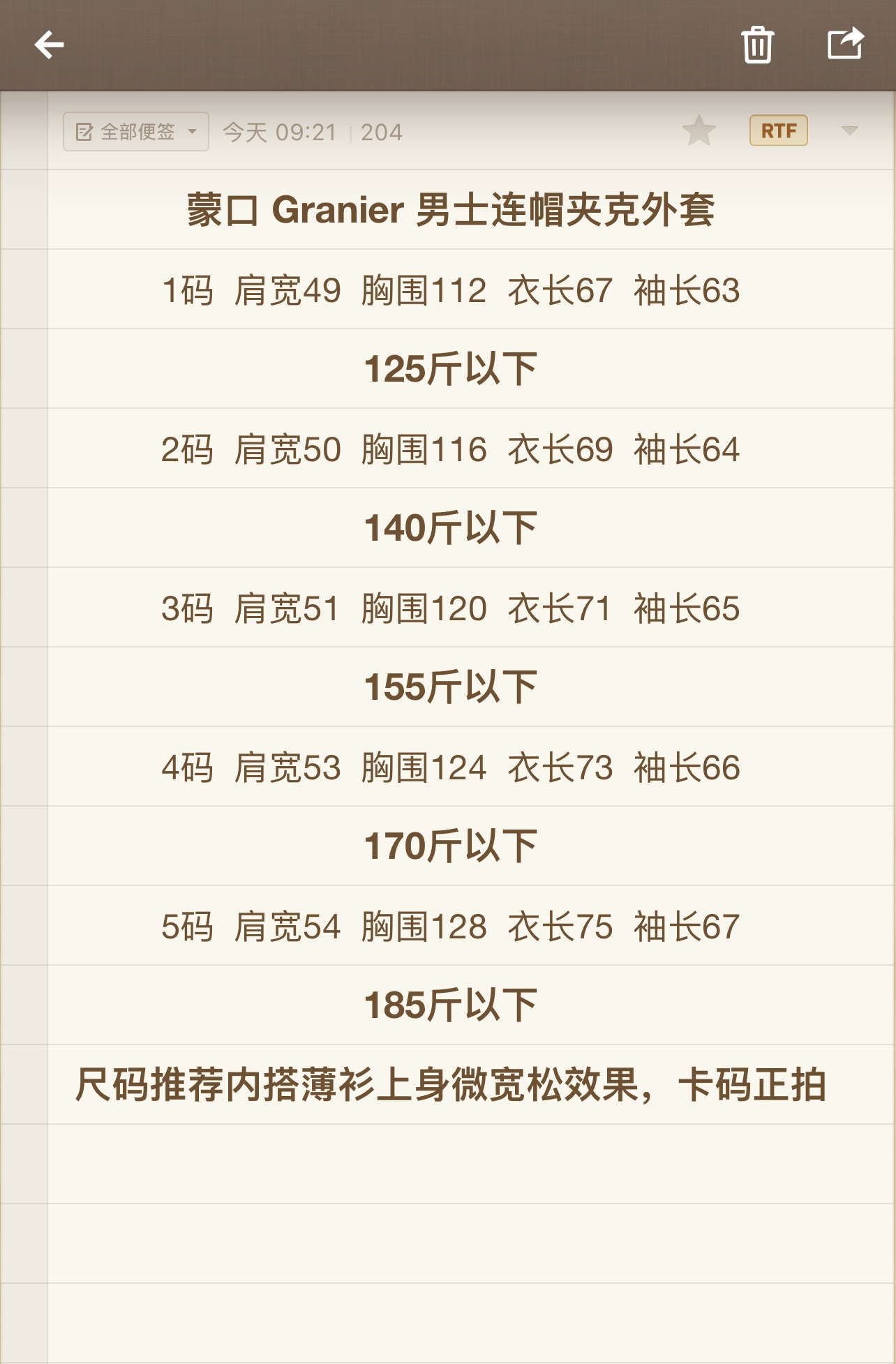The width and height of the screenshot is (896, 1364).
Task: Go back to the notes list
Action: coord(50,45)
